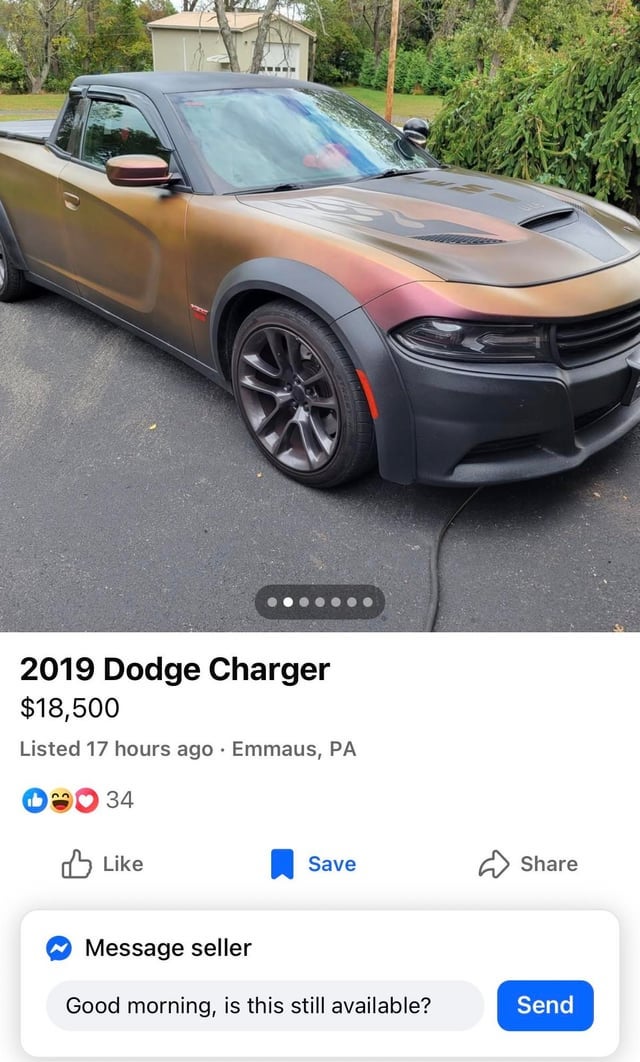Share this Charger listing
640x1062 pixels.
(x=528, y=864)
